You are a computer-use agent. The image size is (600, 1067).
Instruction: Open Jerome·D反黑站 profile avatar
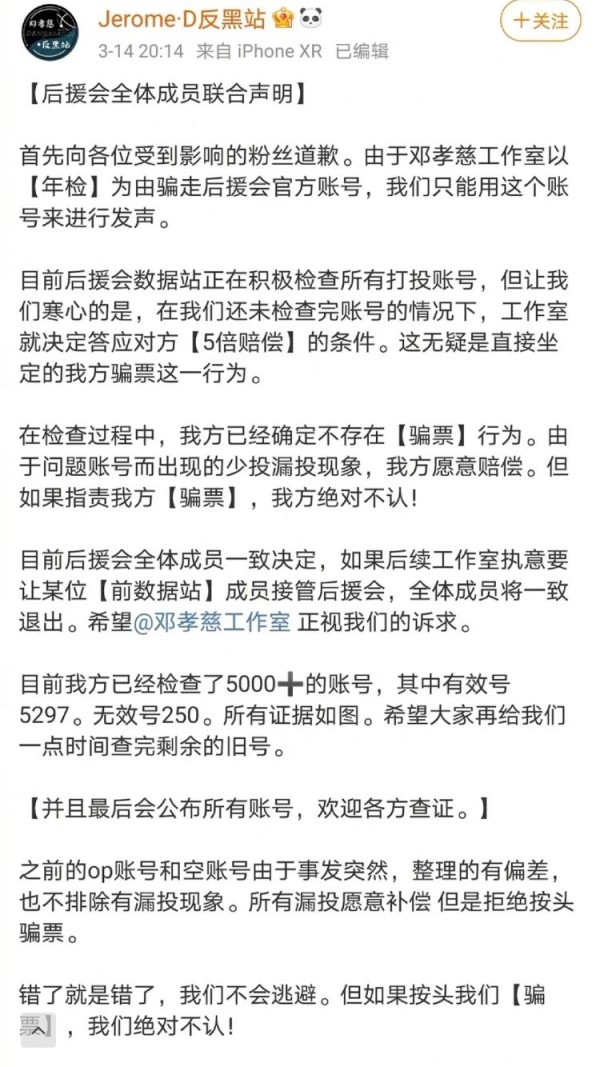(x=50, y=32)
